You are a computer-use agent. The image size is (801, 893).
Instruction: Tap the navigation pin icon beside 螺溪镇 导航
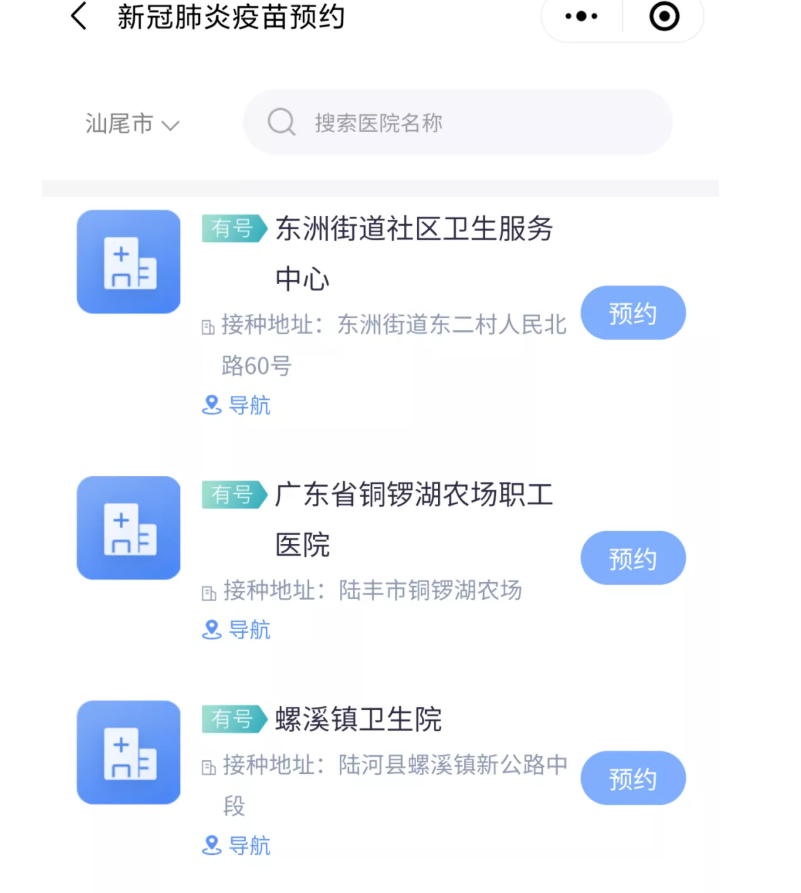click(x=211, y=845)
